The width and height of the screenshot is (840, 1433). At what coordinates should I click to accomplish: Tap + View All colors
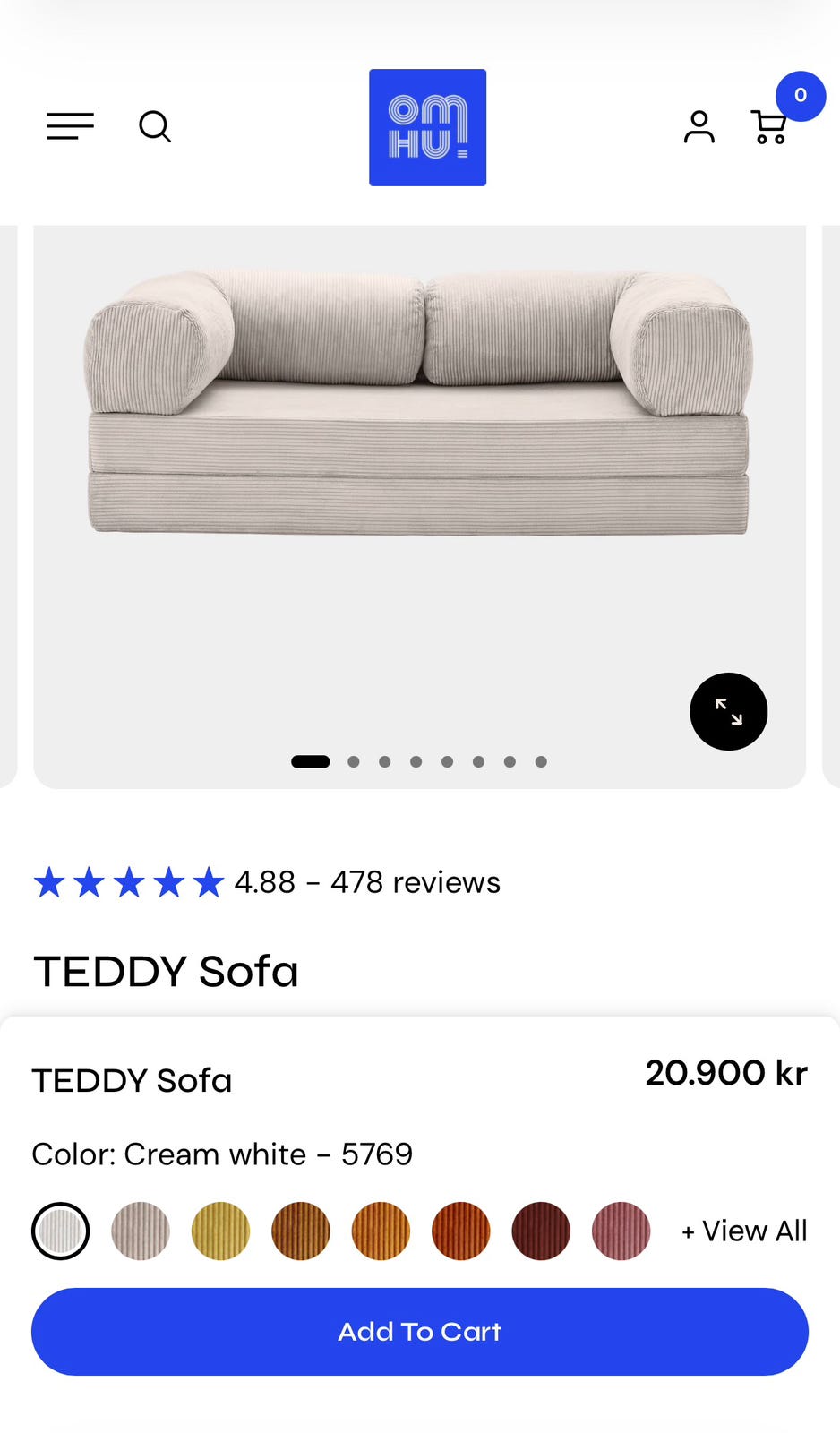[x=744, y=1231]
